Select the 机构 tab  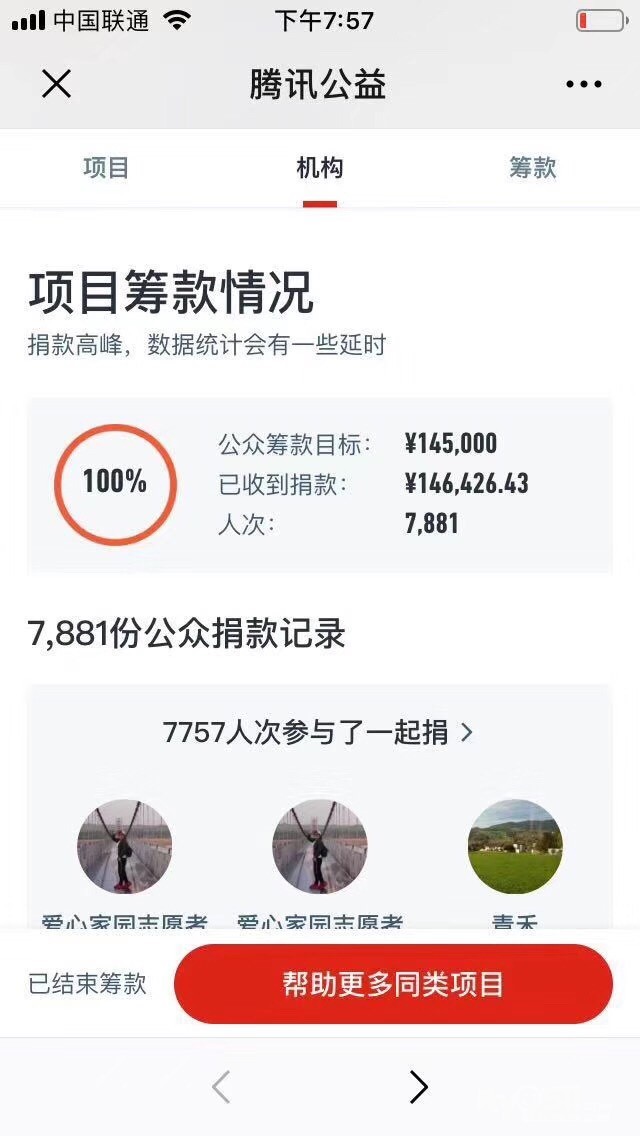[320, 168]
